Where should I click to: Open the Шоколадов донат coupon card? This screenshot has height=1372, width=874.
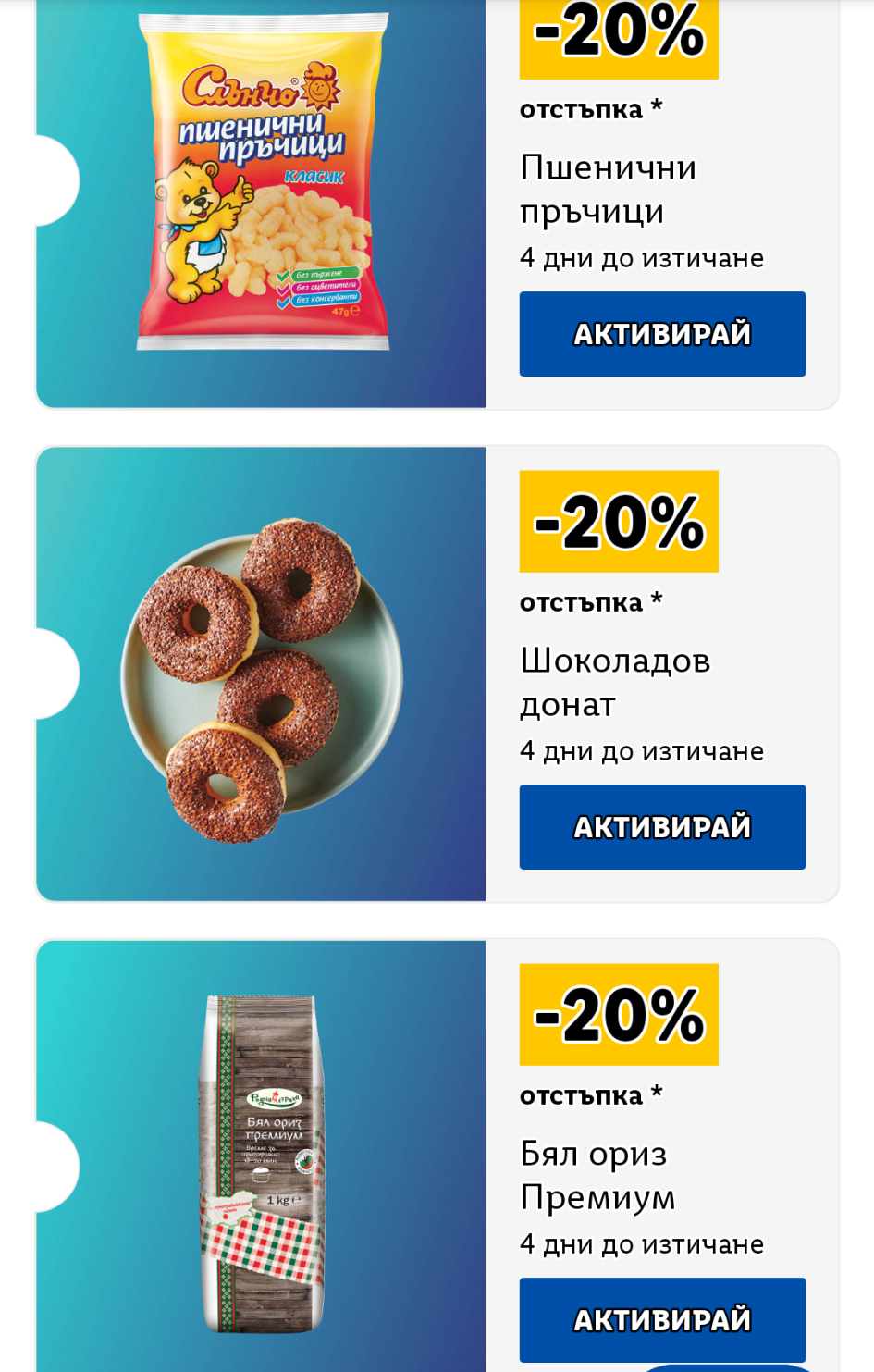pyautogui.click(x=263, y=674)
